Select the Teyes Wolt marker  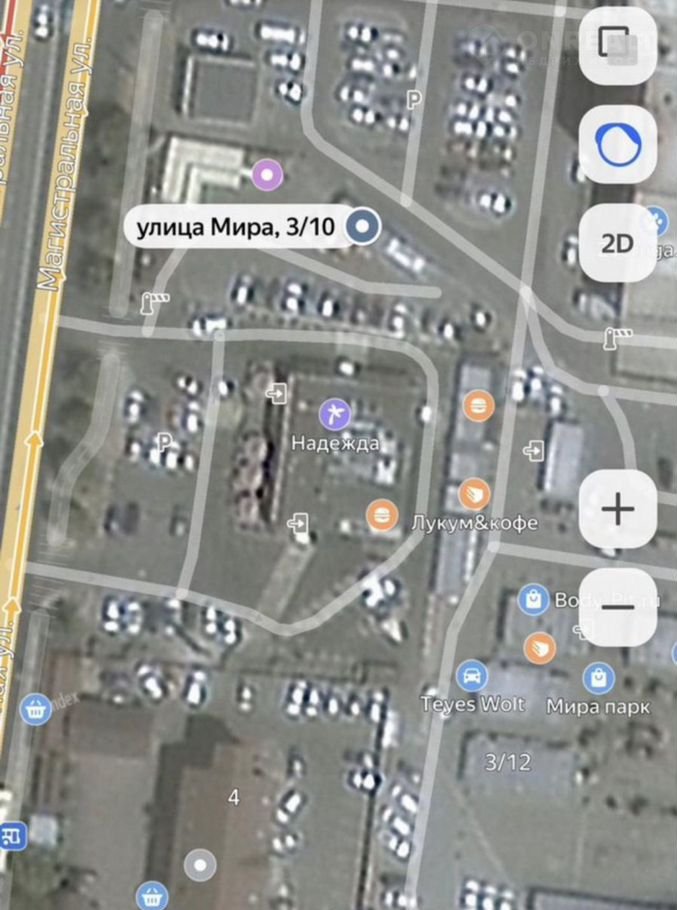coord(472,674)
